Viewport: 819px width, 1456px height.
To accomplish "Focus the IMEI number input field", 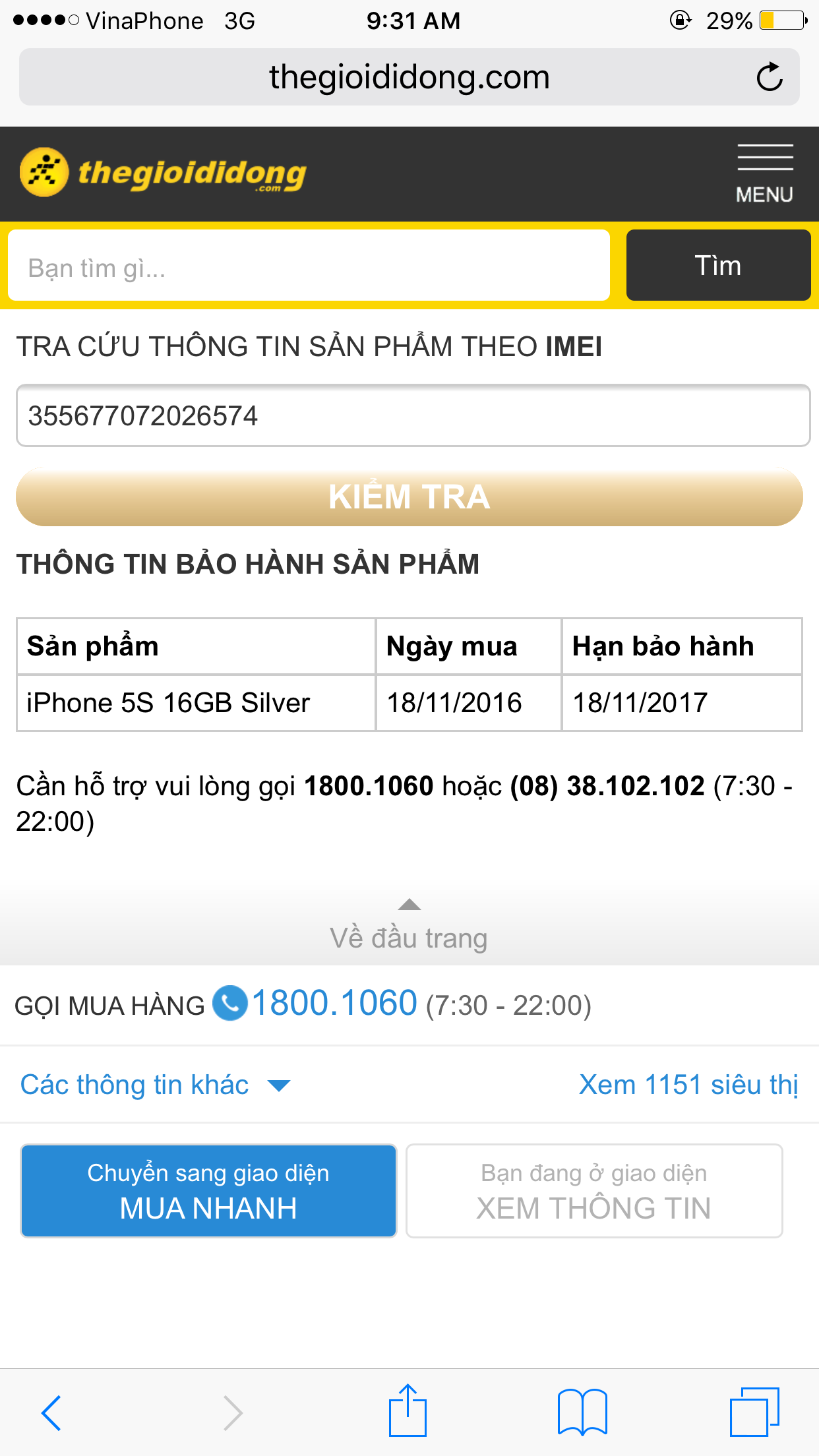I will pyautogui.click(x=413, y=416).
